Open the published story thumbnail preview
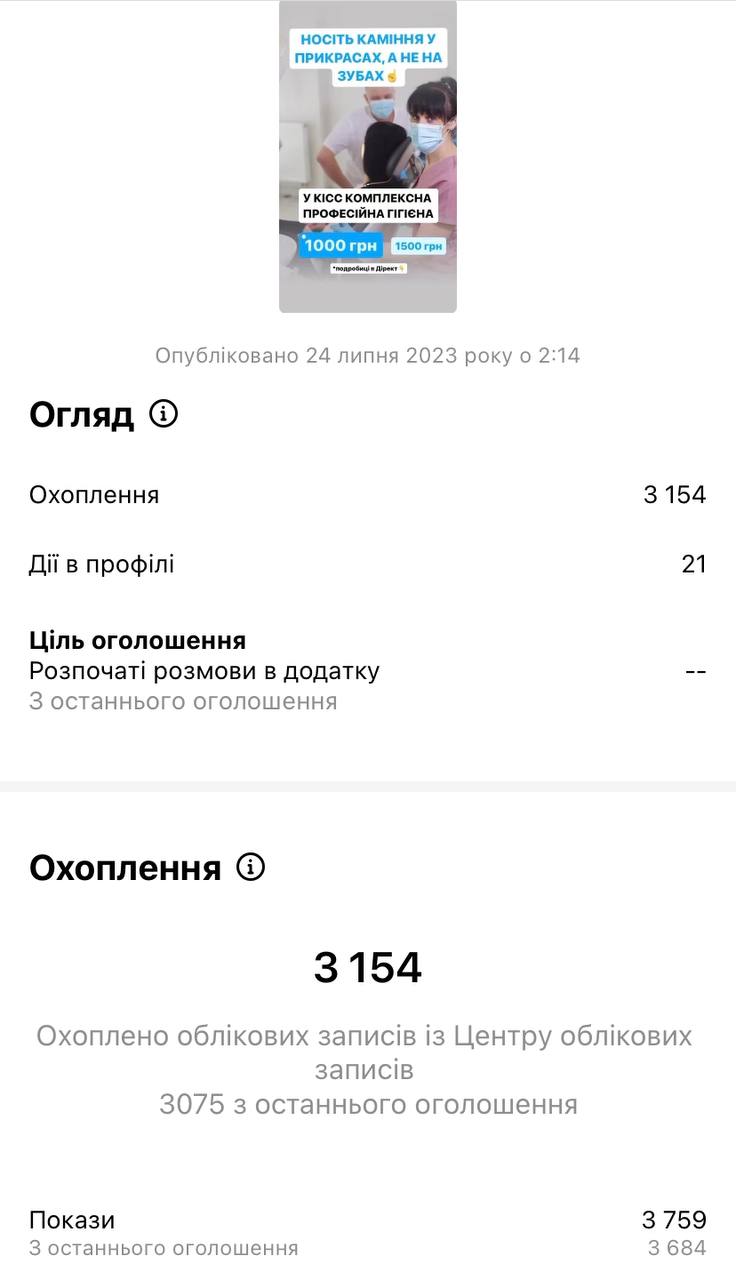This screenshot has width=736, height=1280. coord(367,157)
